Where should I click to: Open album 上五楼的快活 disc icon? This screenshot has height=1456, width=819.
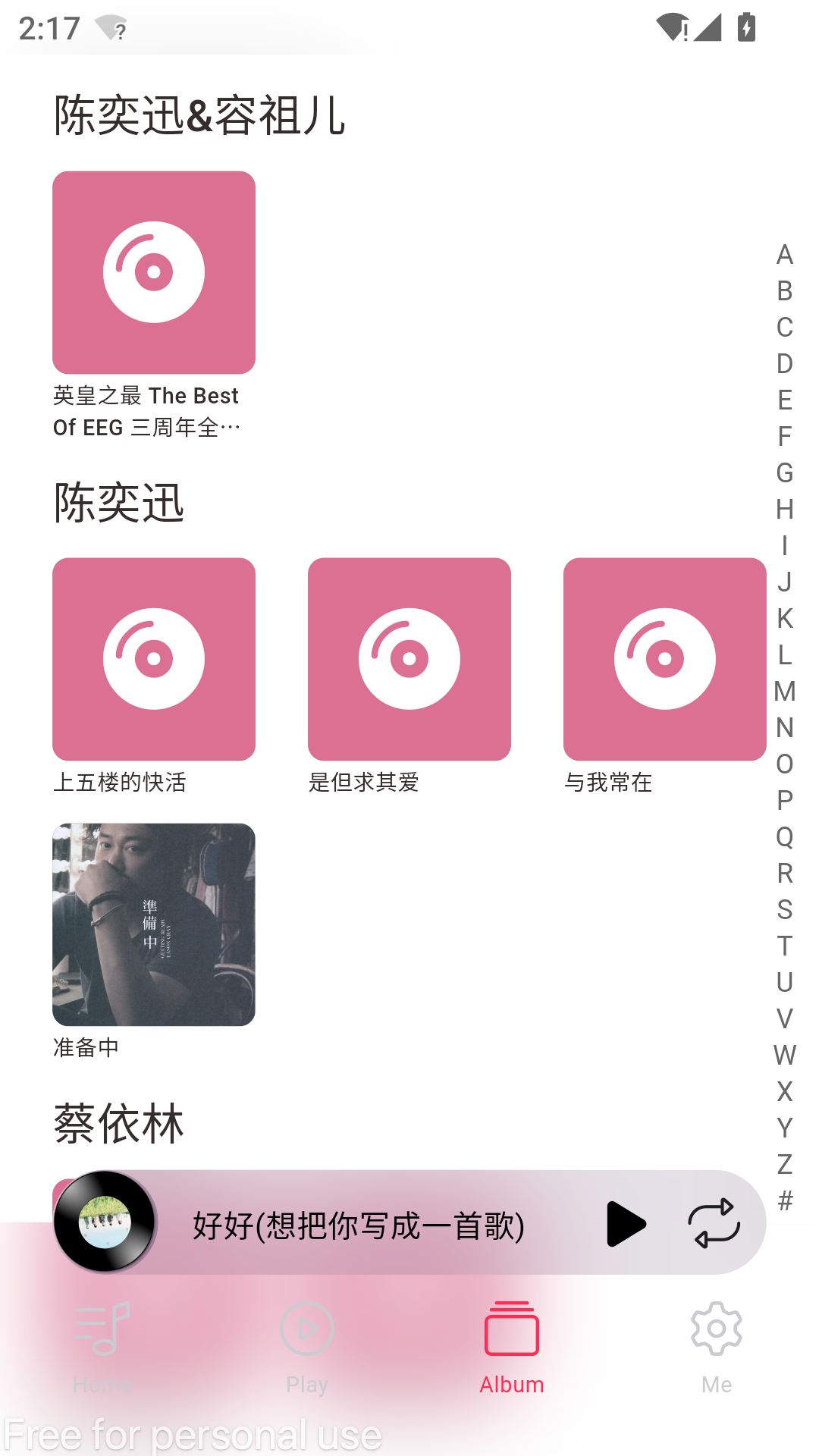(153, 659)
